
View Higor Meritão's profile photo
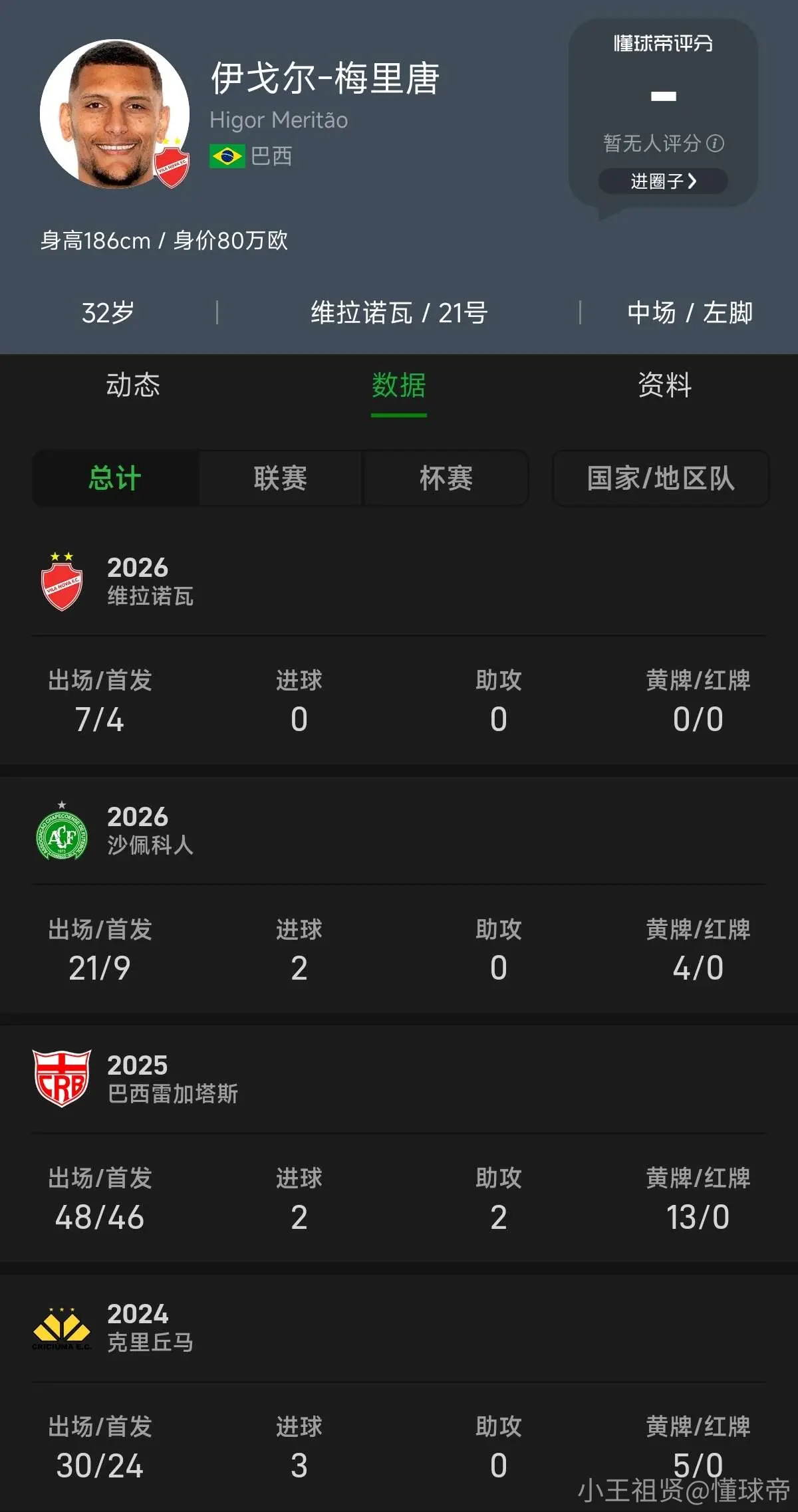tap(114, 114)
